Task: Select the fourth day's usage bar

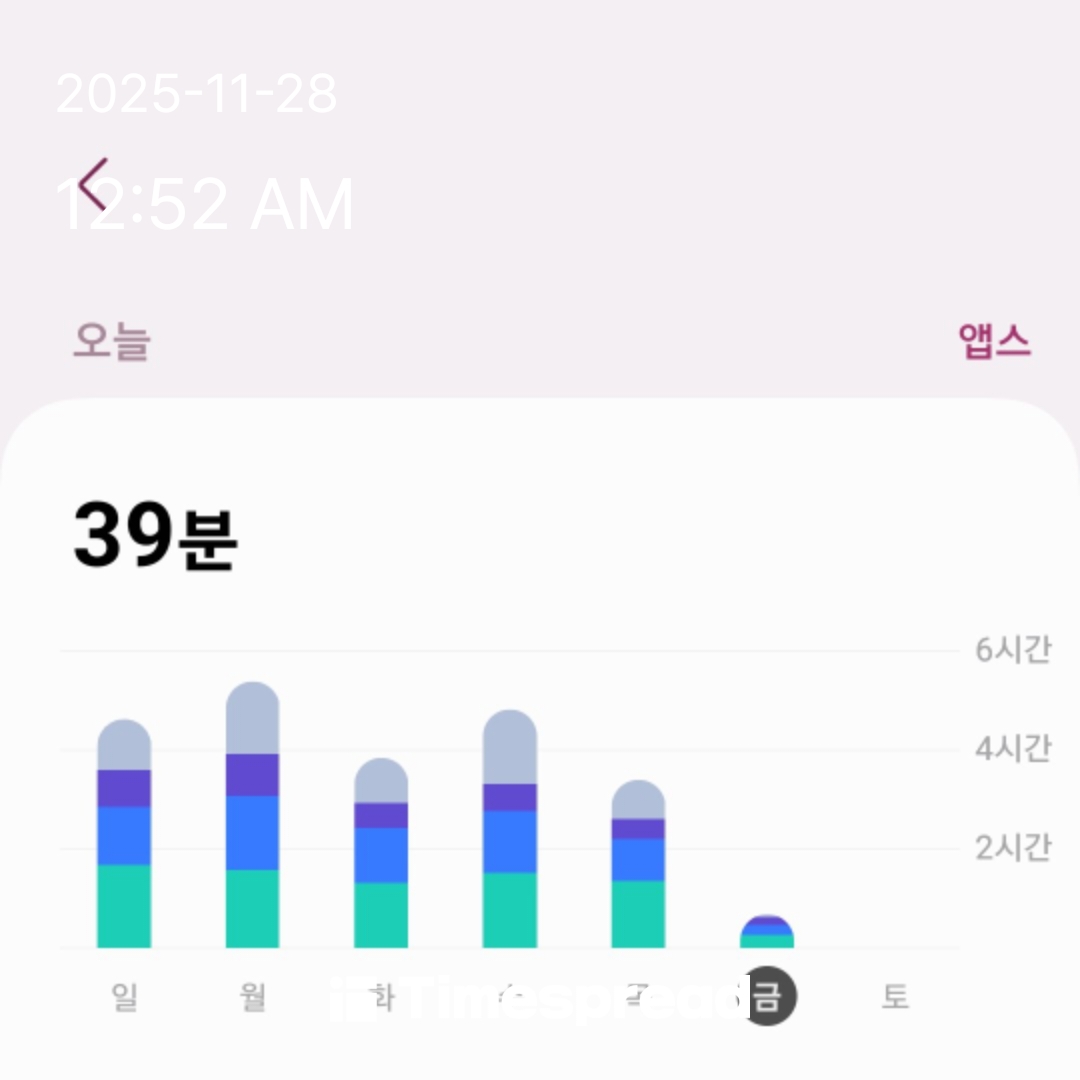Action: 510,830
